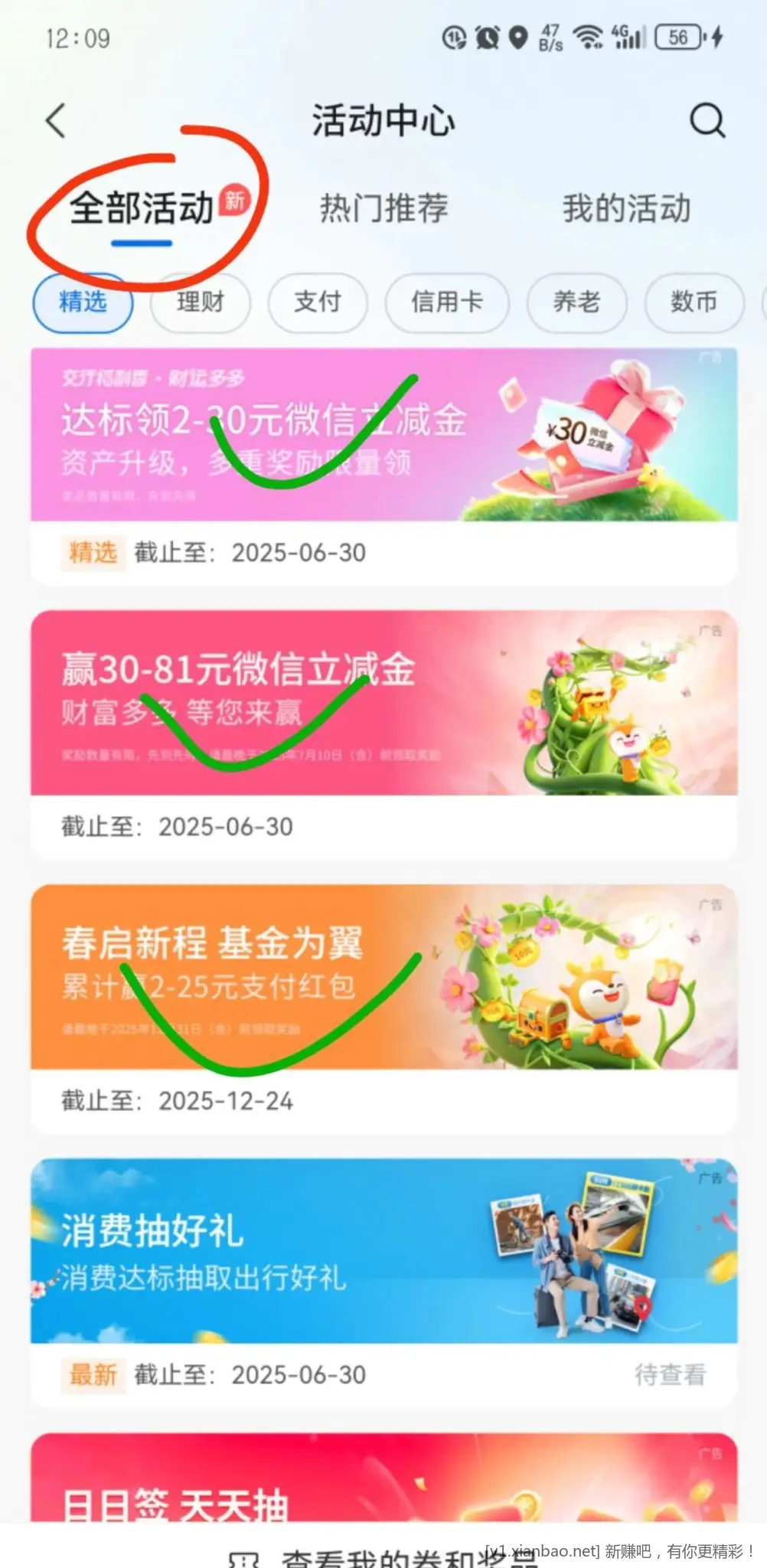Open 赢30-81元微信立减金 activity card
The width and height of the screenshot is (767, 1568).
click(383, 703)
